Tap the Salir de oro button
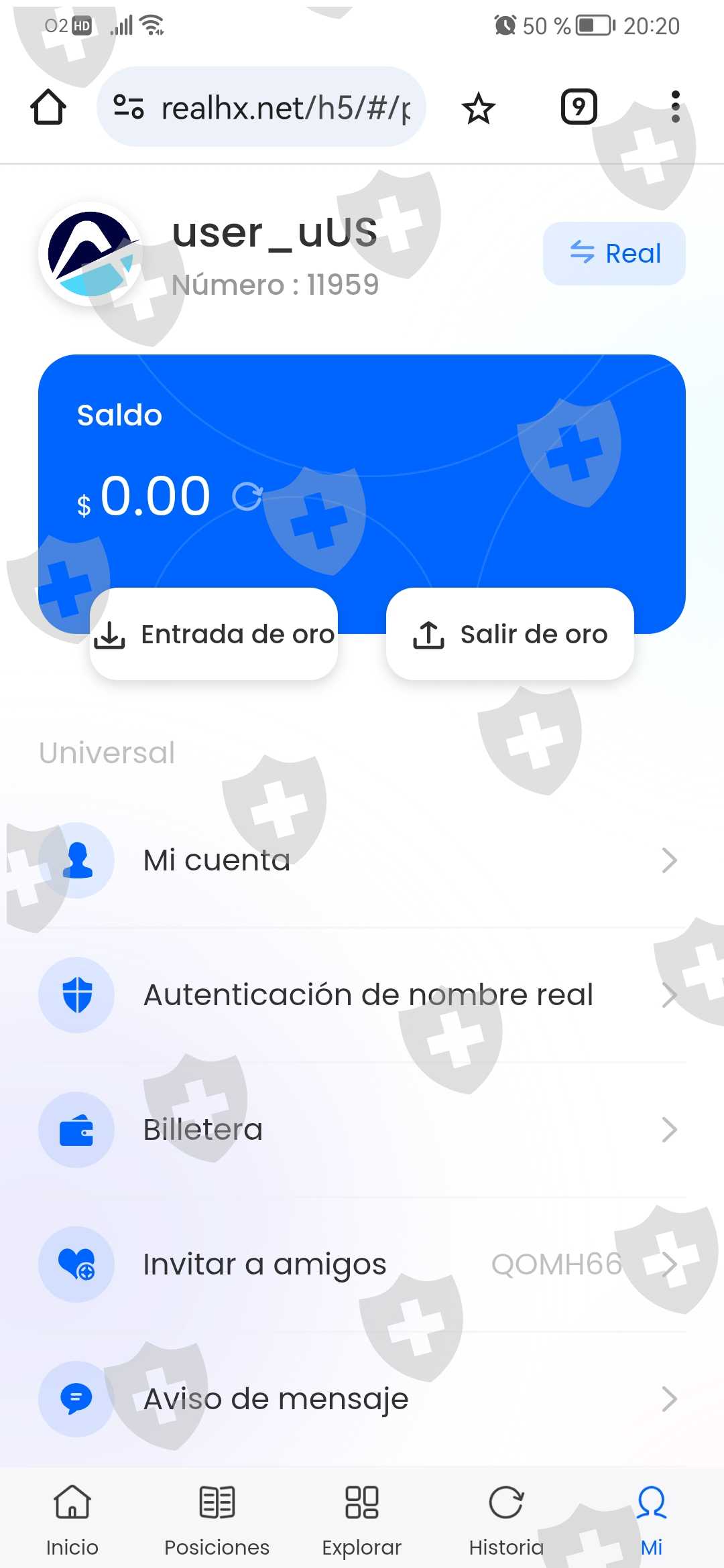724x1568 pixels. 509,634
